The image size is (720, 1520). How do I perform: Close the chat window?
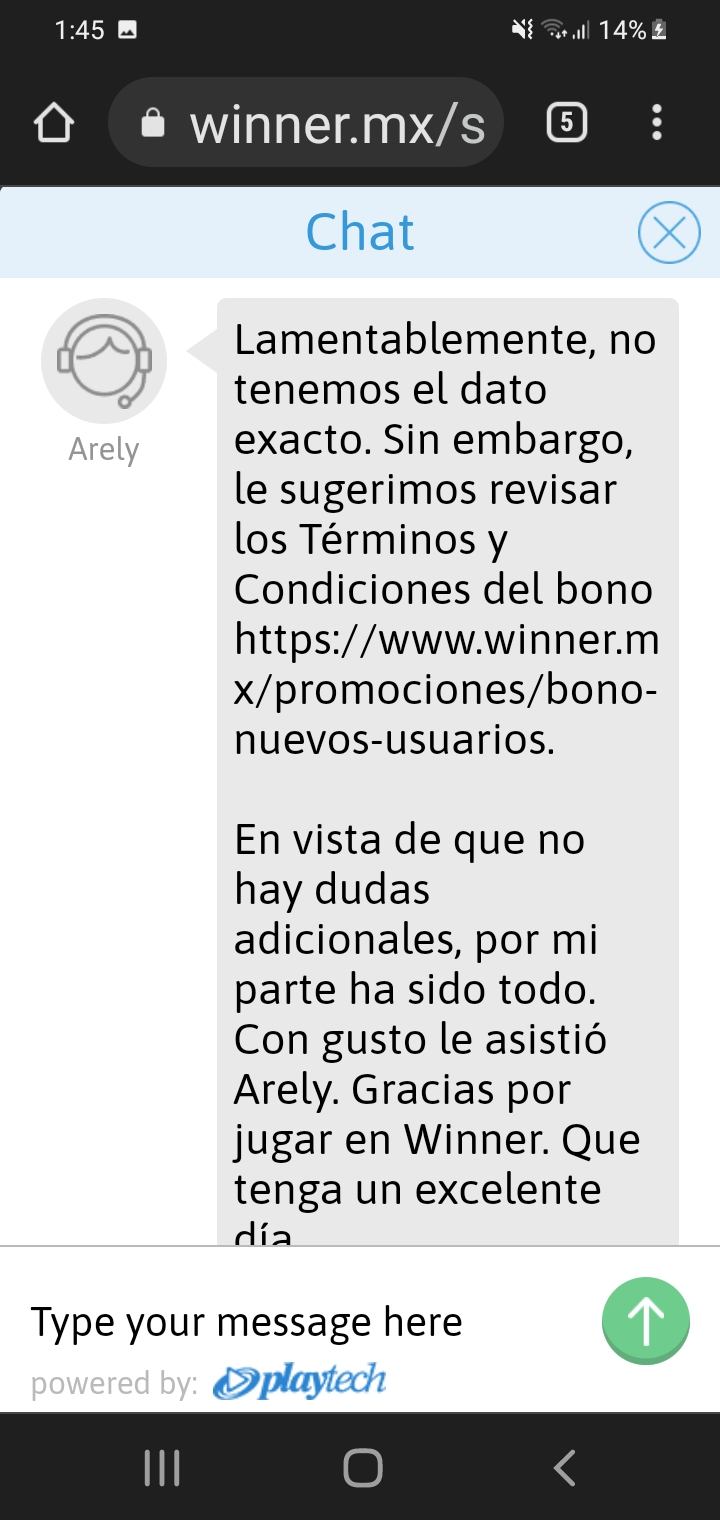[x=669, y=232]
